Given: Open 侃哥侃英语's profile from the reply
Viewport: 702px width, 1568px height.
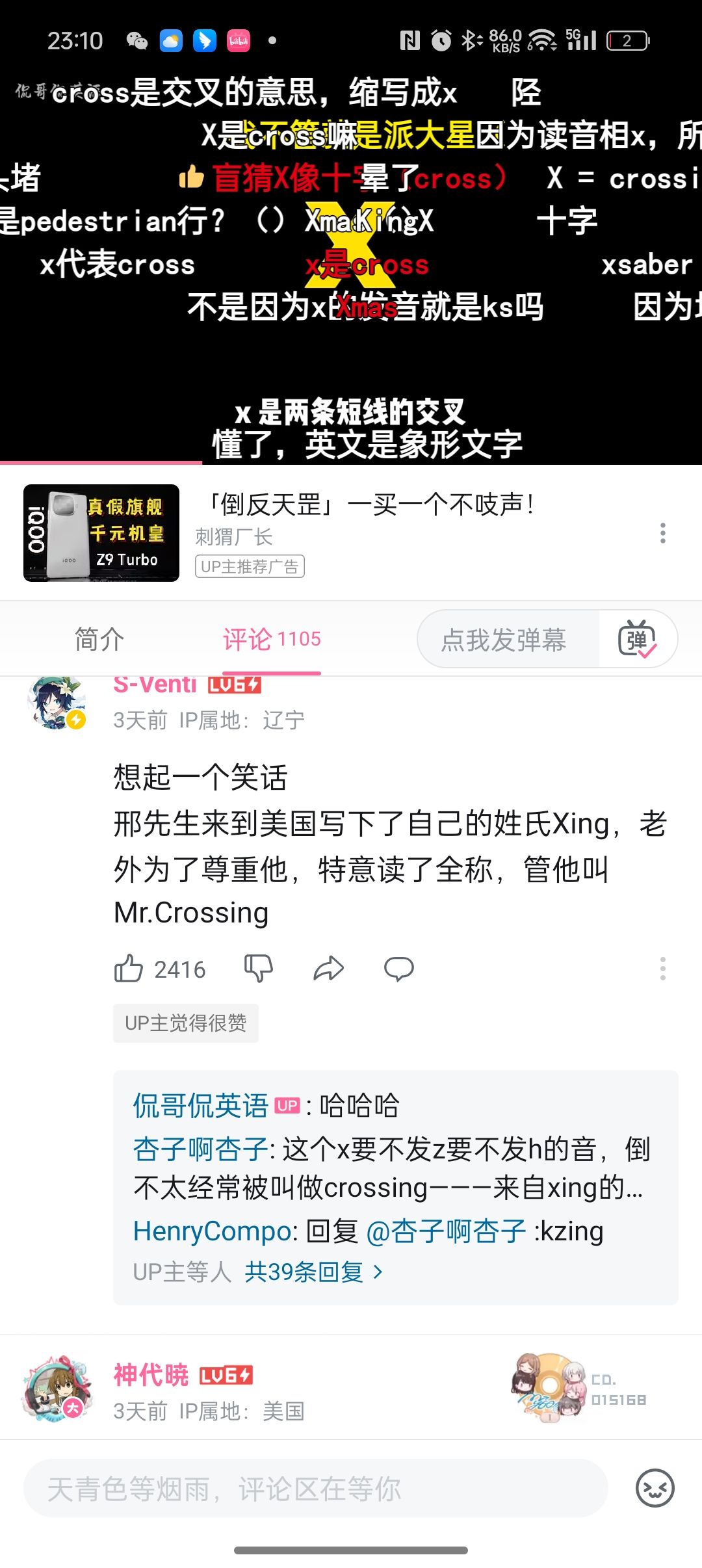Looking at the screenshot, I should (200, 1106).
